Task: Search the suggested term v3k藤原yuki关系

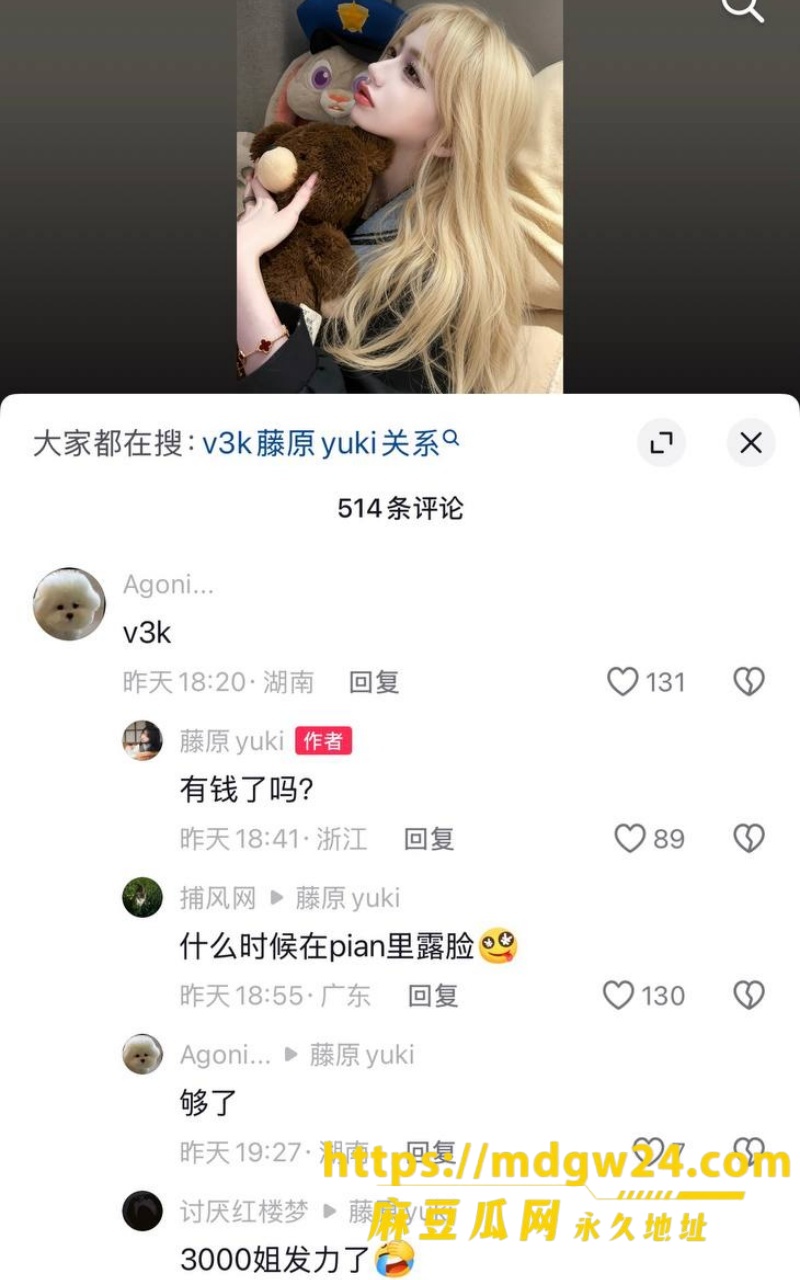Action: point(330,443)
